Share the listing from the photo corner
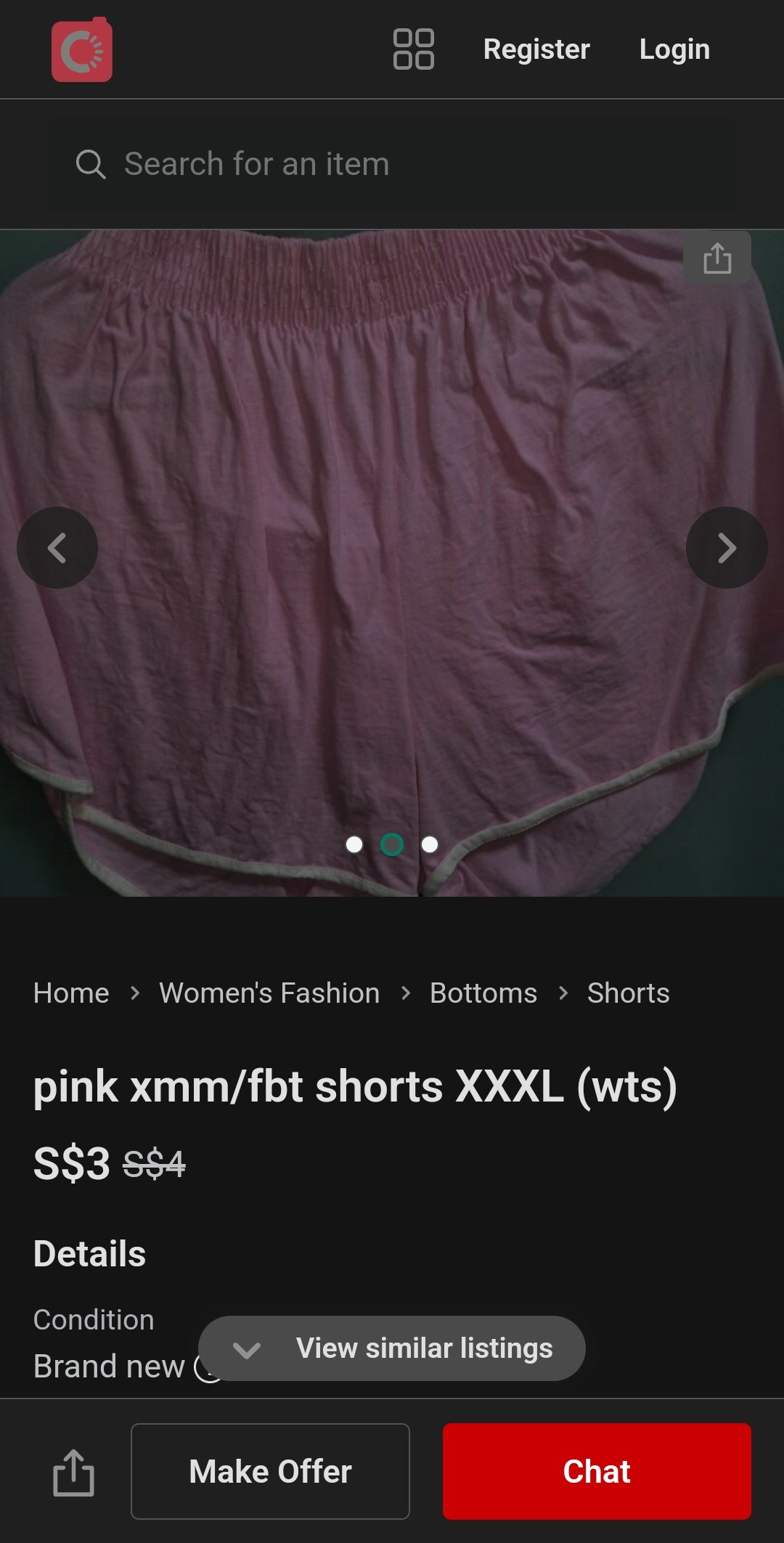Screen dimensions: 784x1543 tap(717, 258)
